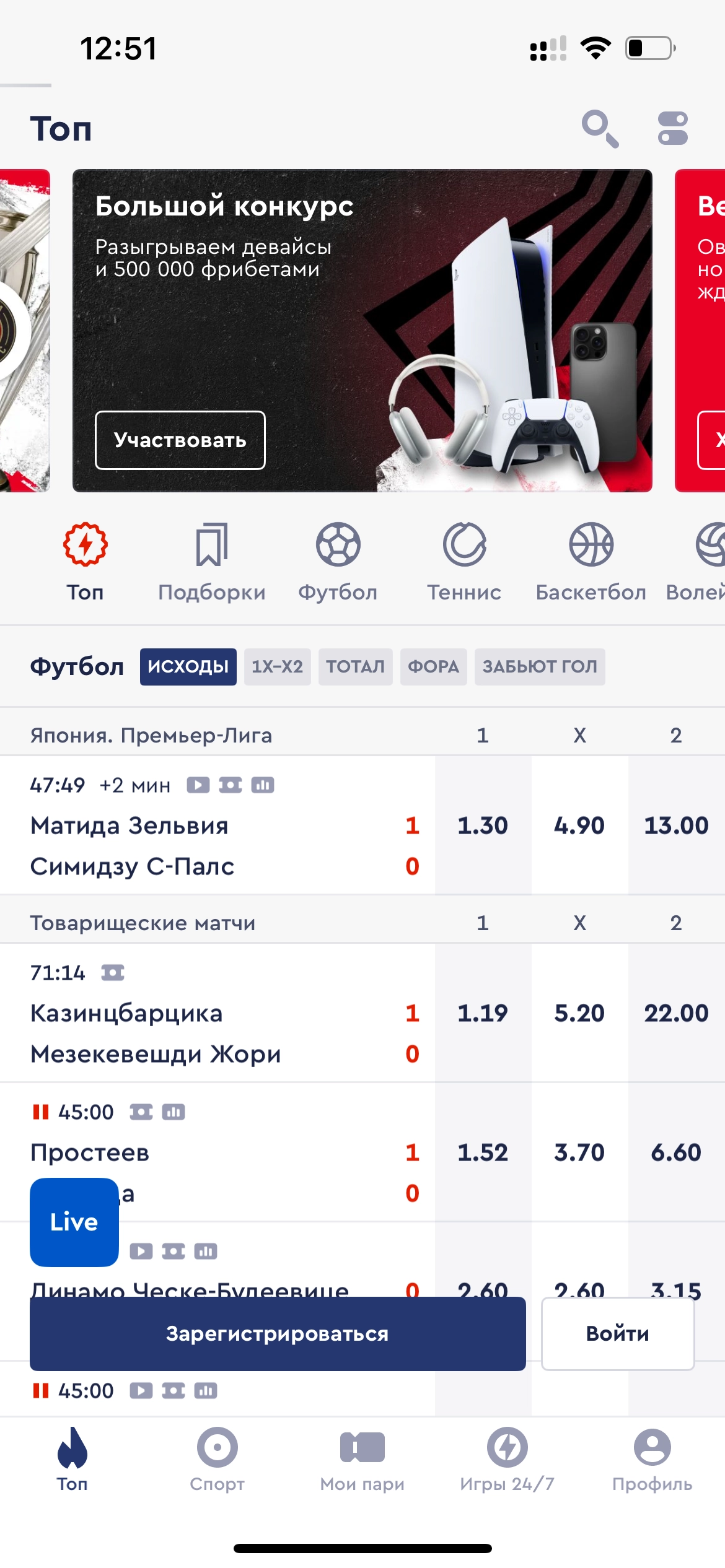Viewport: 725px width, 1568px height.
Task: Switch to the 1Х-Х2 market chip
Action: tap(277, 667)
